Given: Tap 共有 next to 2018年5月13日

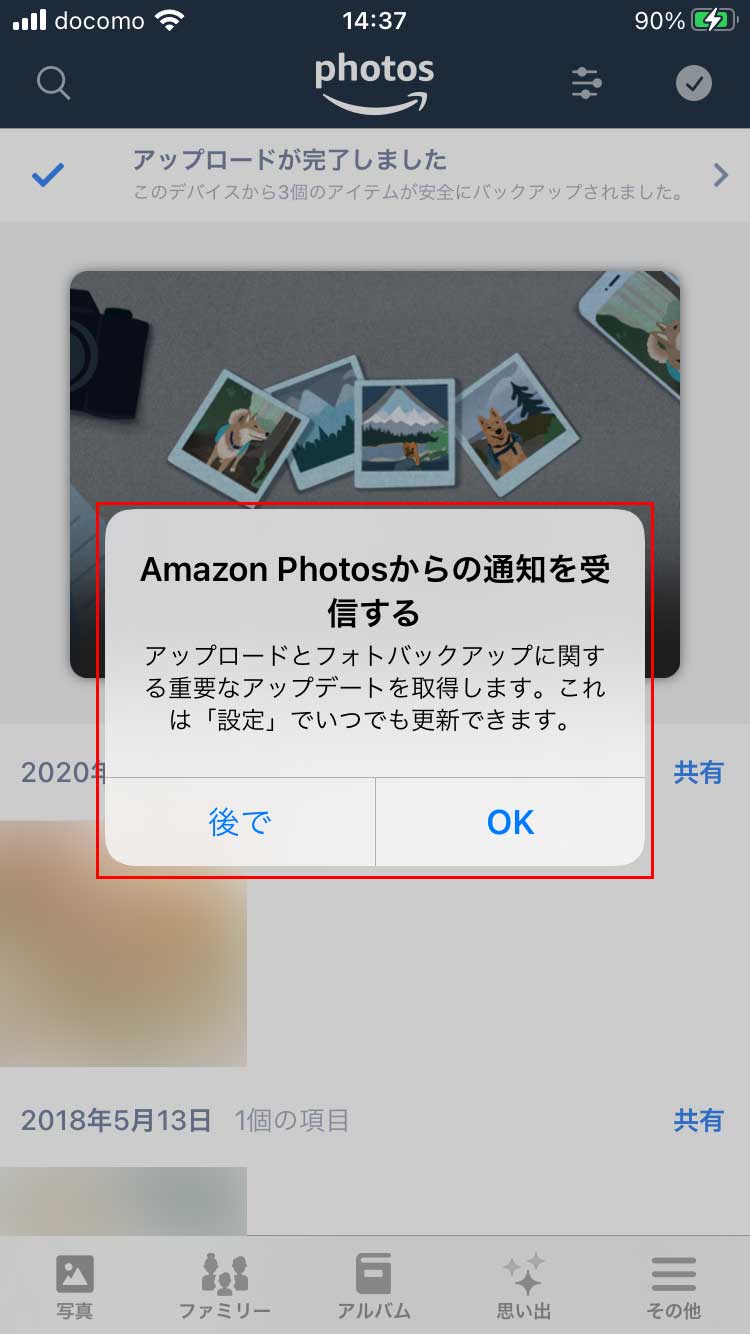Looking at the screenshot, I should (x=697, y=1120).
